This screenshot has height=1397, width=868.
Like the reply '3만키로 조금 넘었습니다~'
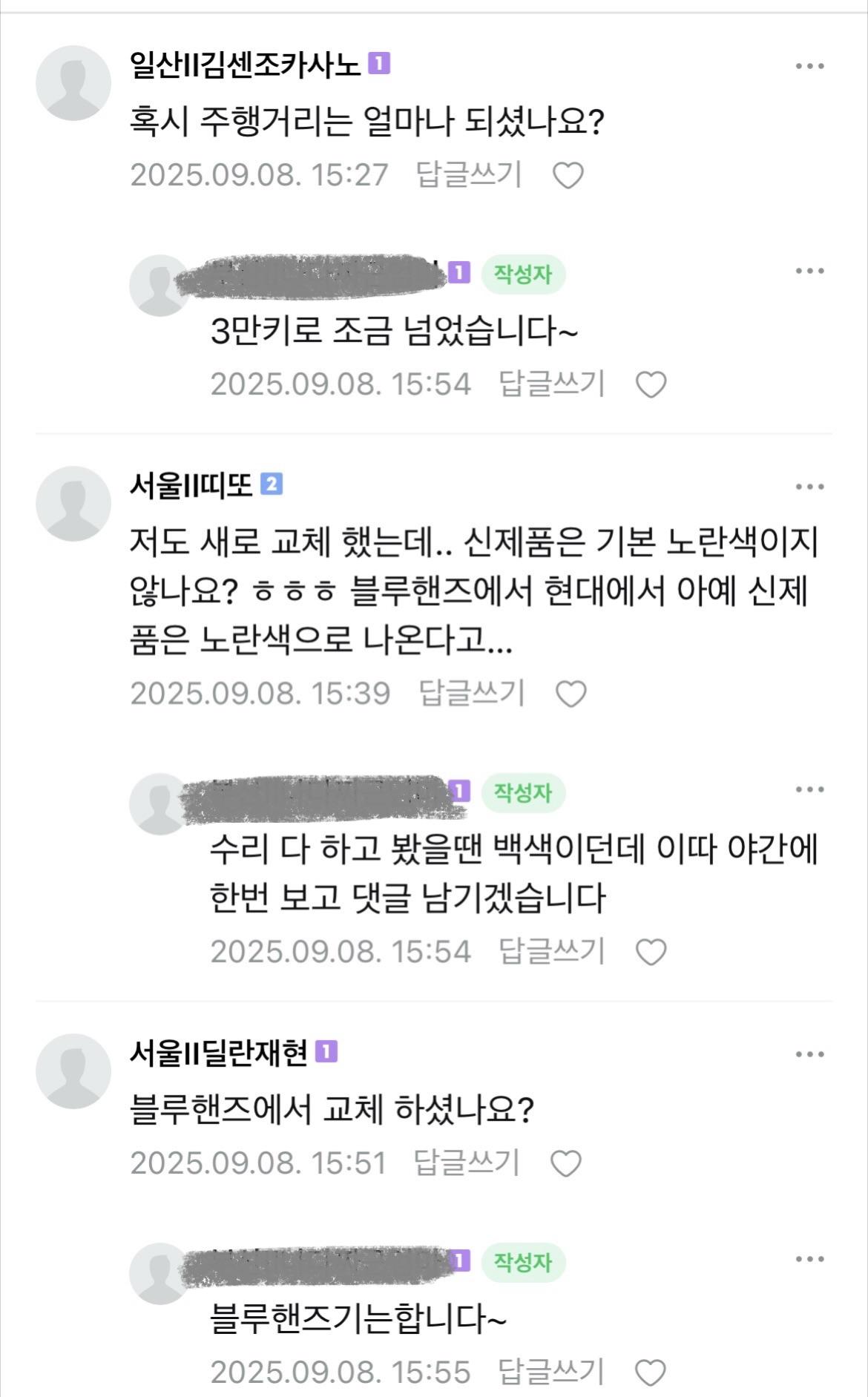(651, 384)
